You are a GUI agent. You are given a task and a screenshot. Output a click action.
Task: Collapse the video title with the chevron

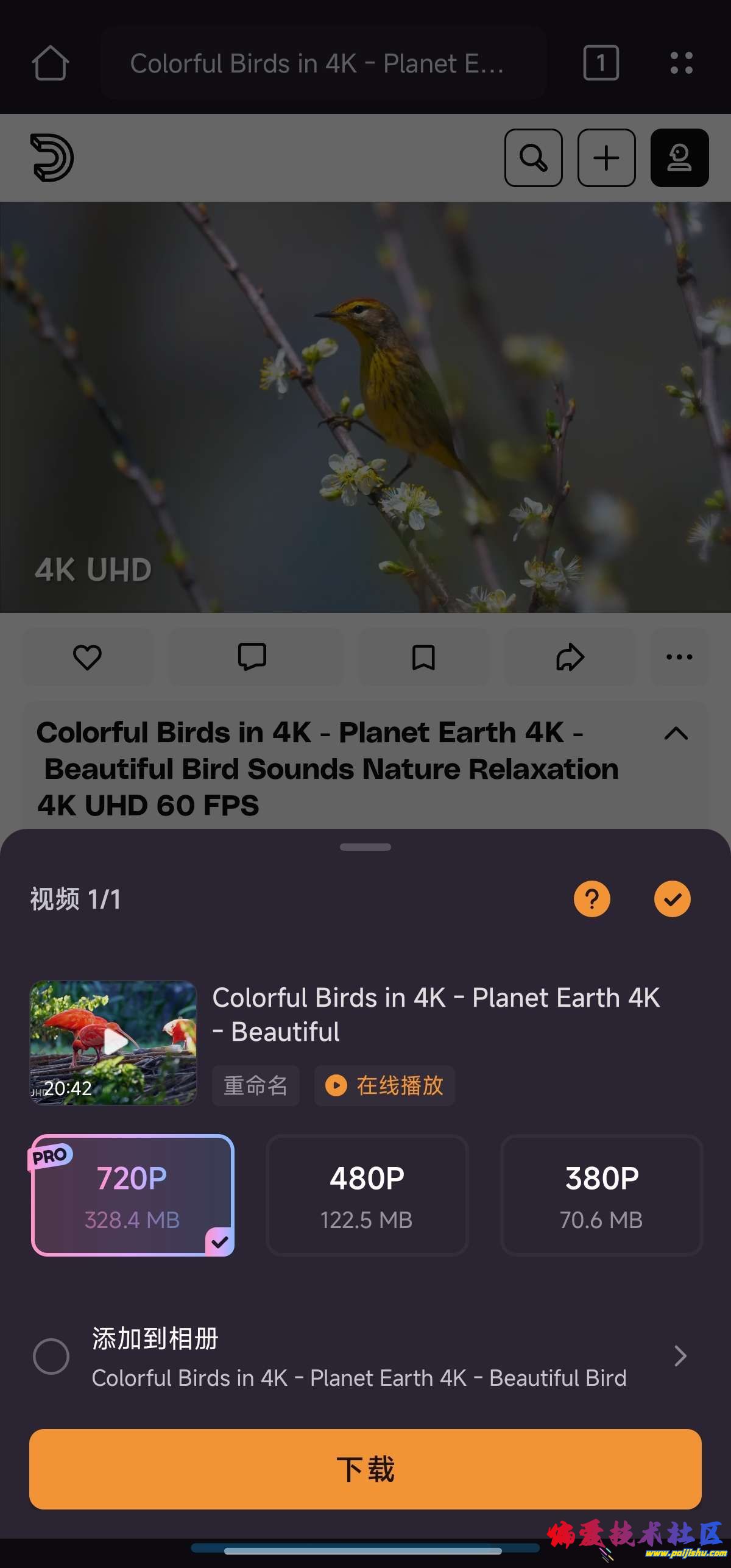coord(676,734)
